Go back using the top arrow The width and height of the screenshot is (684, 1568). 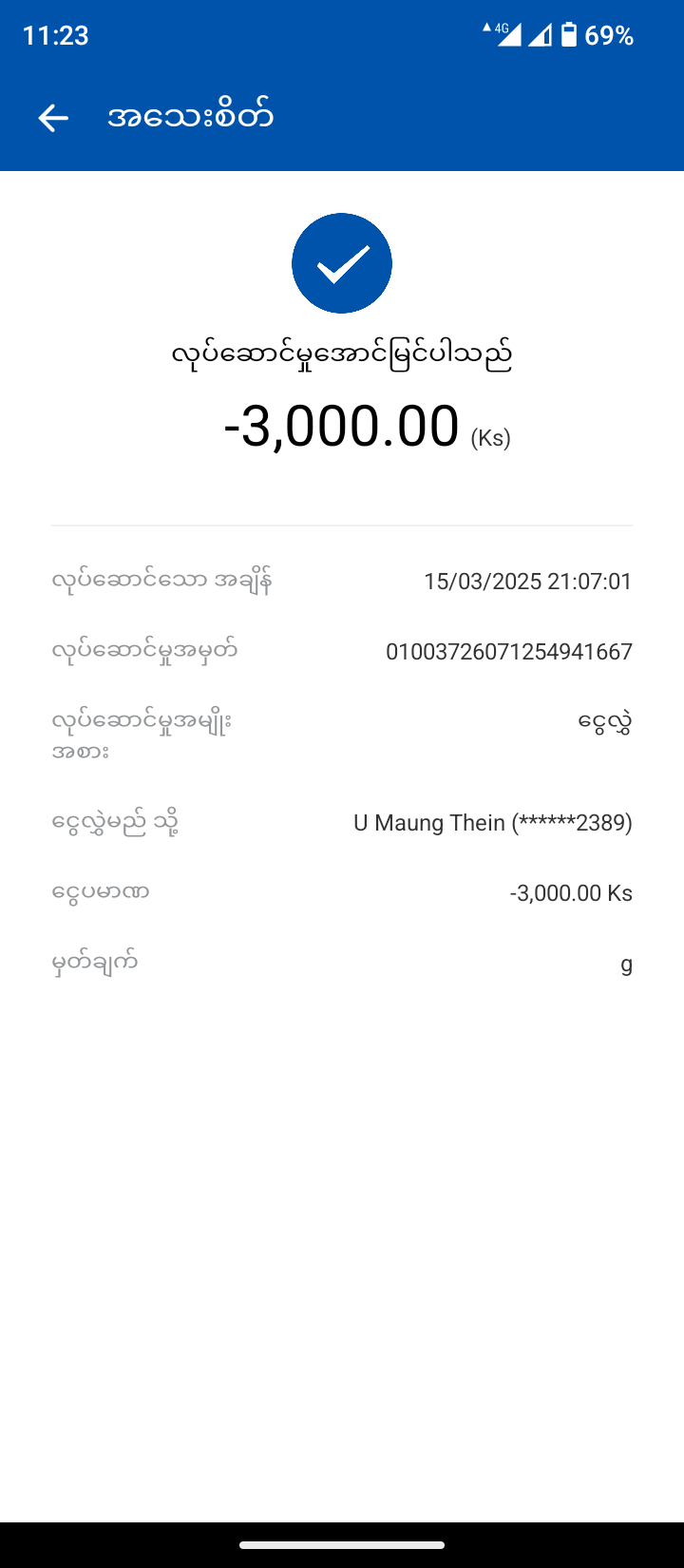(53, 118)
